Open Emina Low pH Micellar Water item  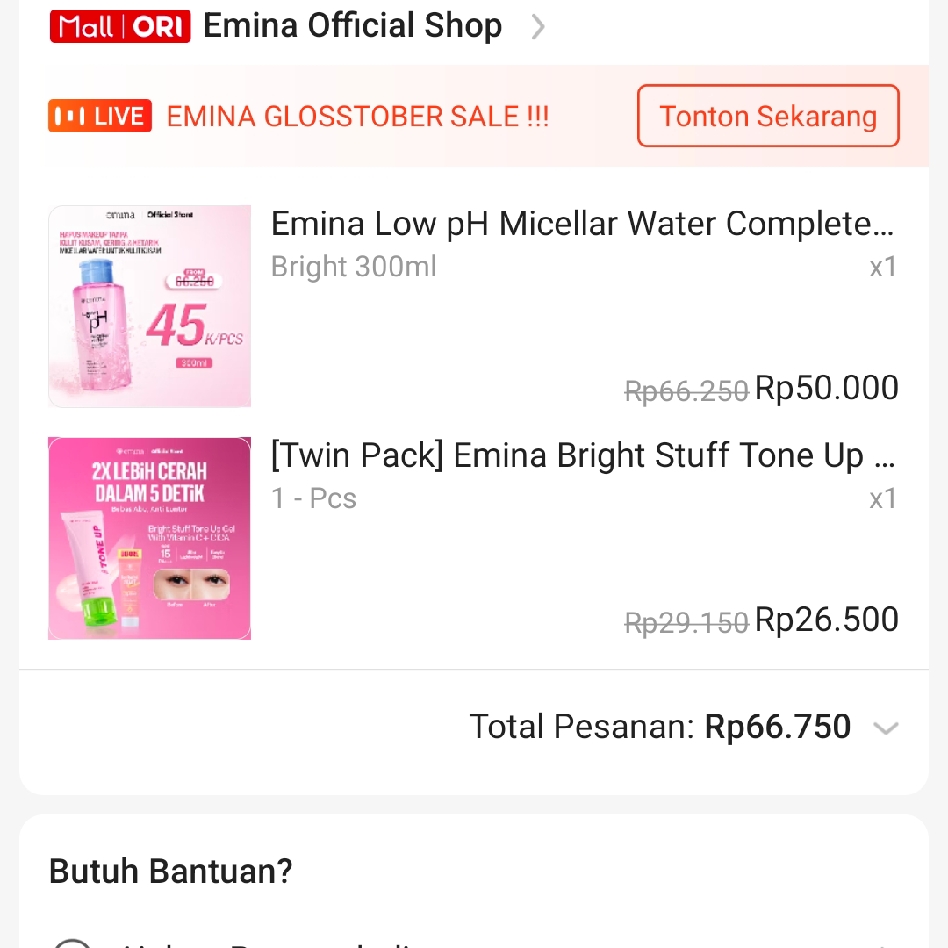coord(581,224)
